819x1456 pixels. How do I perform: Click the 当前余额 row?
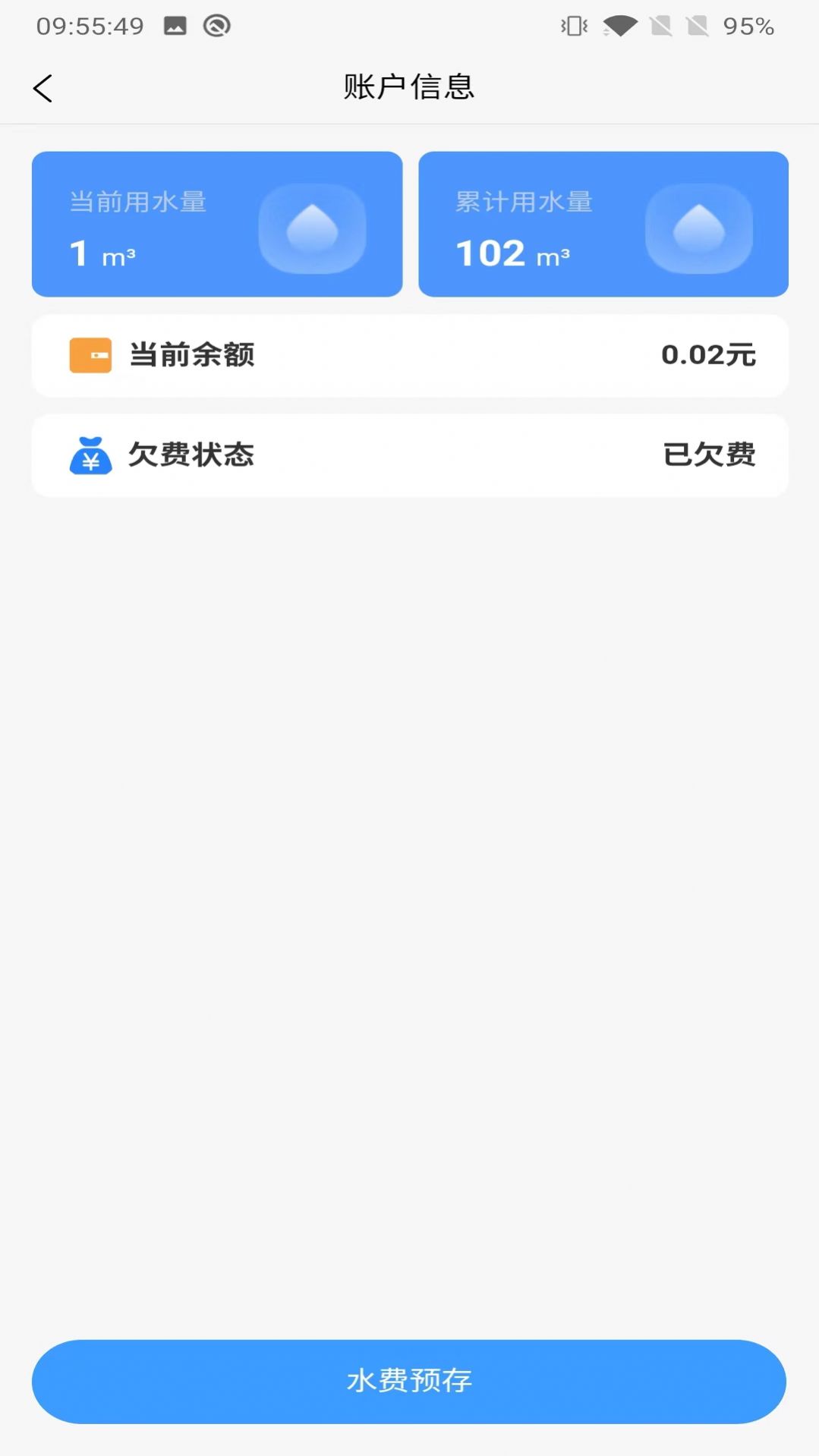tap(409, 354)
